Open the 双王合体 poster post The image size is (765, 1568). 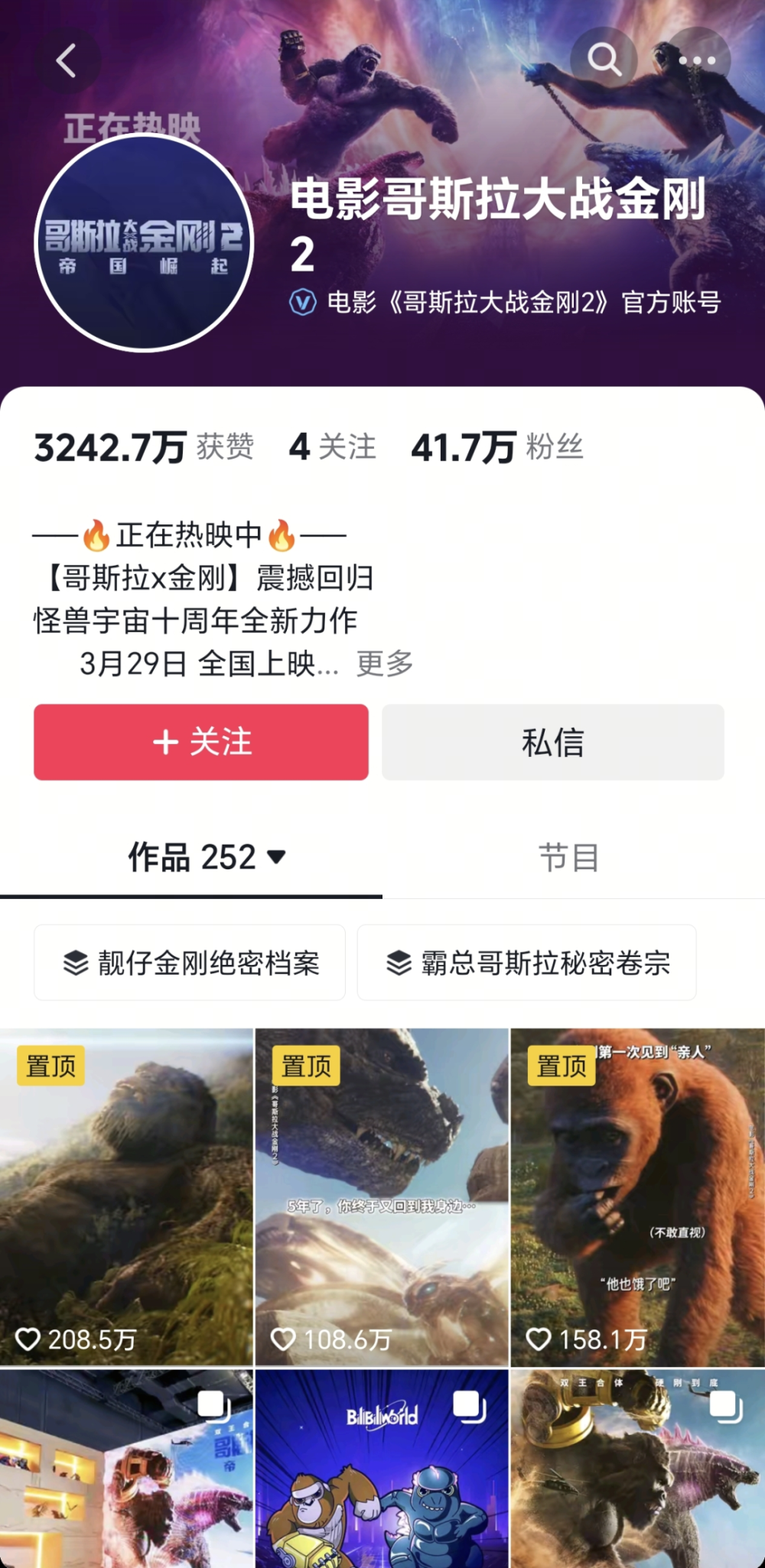click(x=637, y=1468)
